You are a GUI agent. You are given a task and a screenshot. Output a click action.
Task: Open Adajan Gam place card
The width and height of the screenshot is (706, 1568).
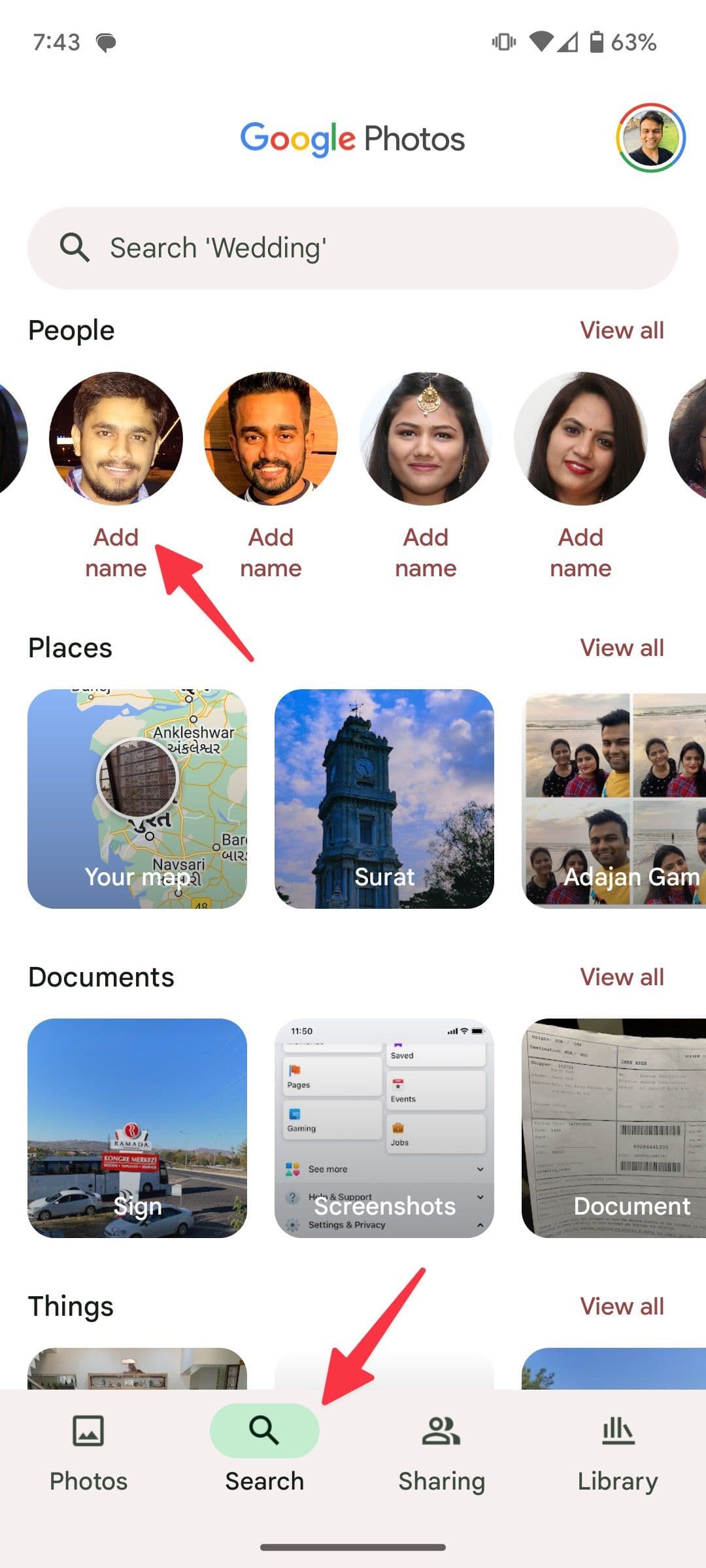[x=614, y=798]
